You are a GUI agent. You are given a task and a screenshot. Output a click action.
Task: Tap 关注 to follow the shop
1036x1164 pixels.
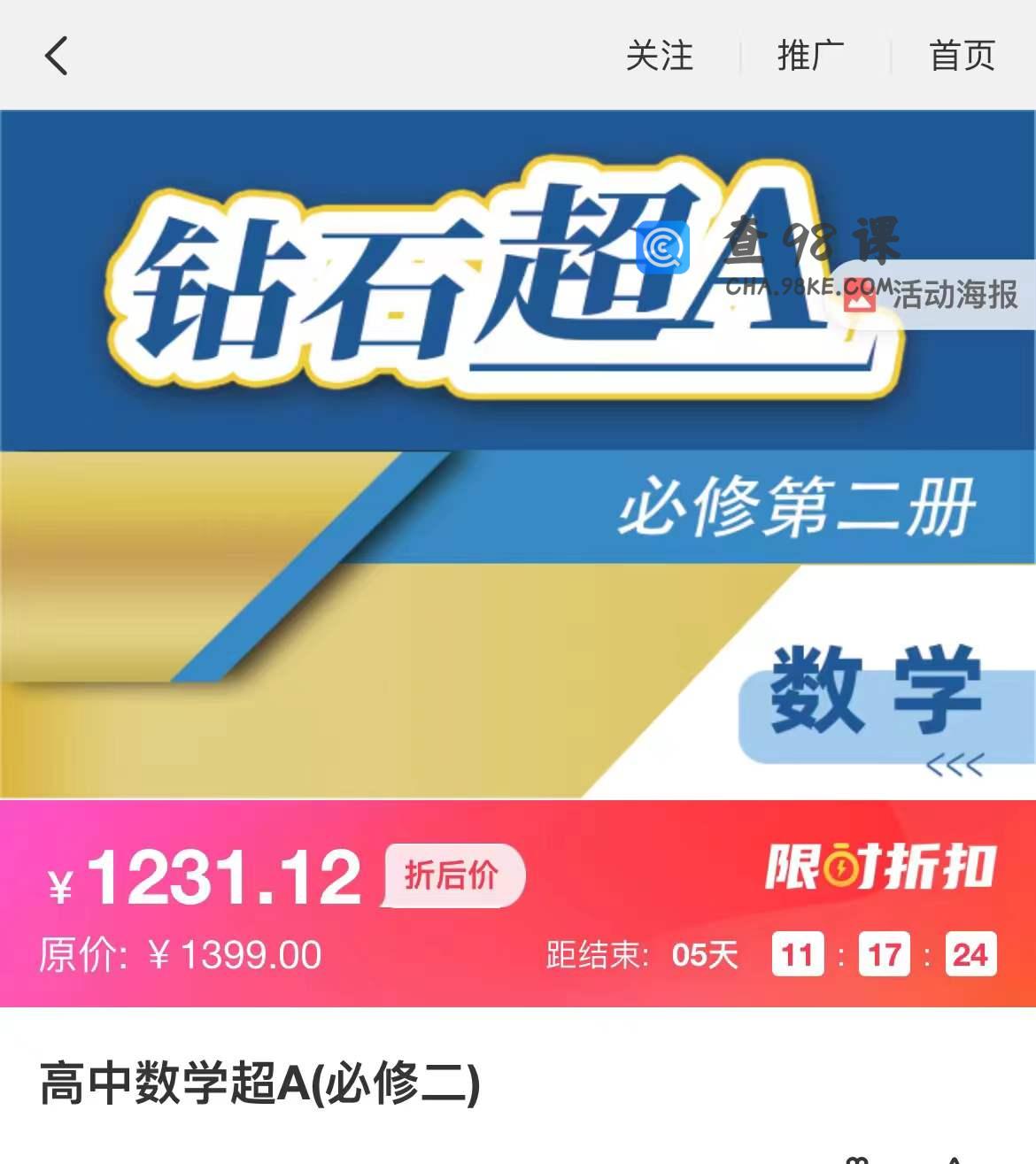659,56
